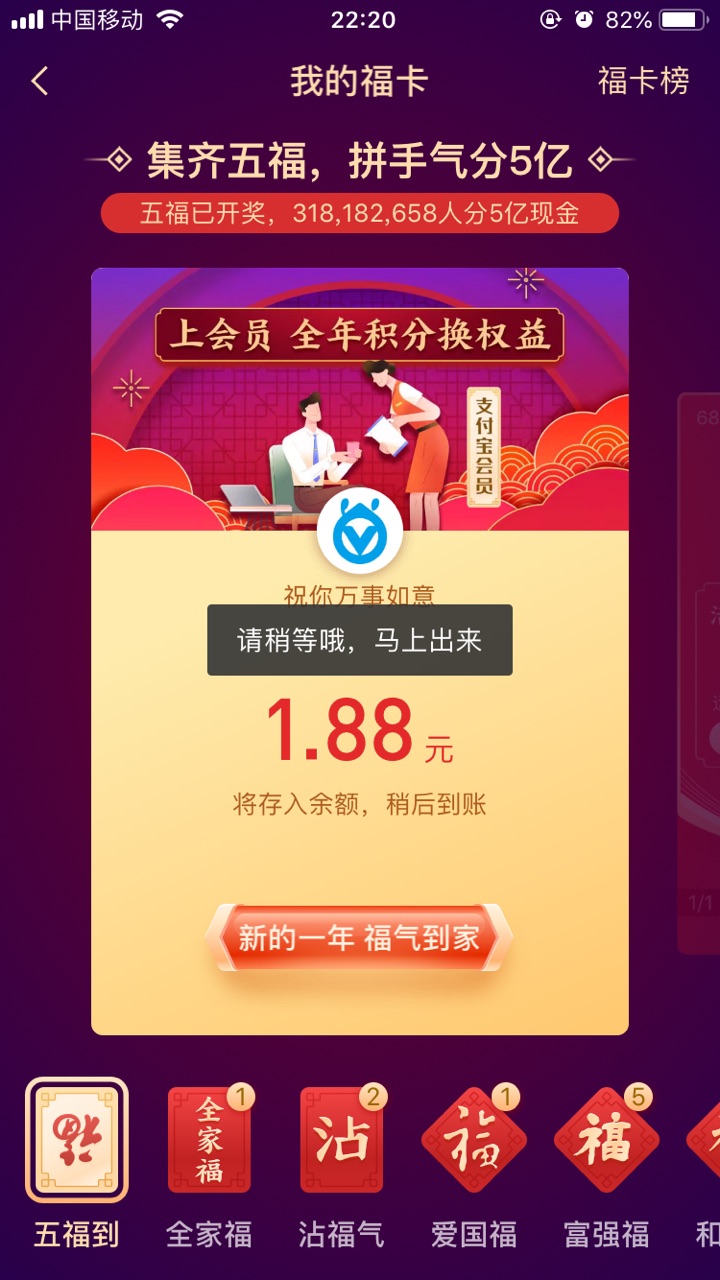Open the 上会员 全年积分换权益 banner
The width and height of the screenshot is (720, 1280).
point(359,400)
